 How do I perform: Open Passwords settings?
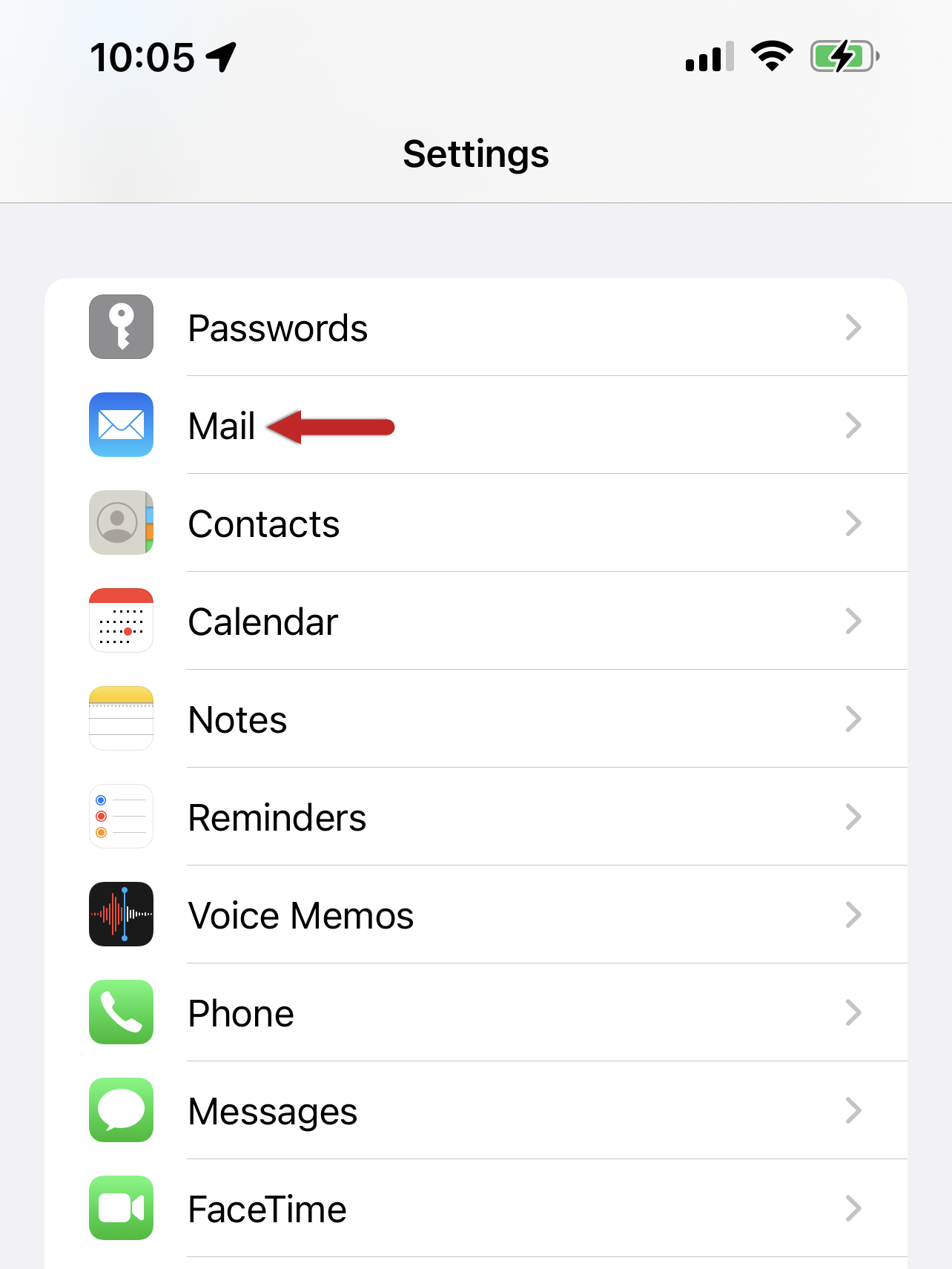tap(475, 328)
